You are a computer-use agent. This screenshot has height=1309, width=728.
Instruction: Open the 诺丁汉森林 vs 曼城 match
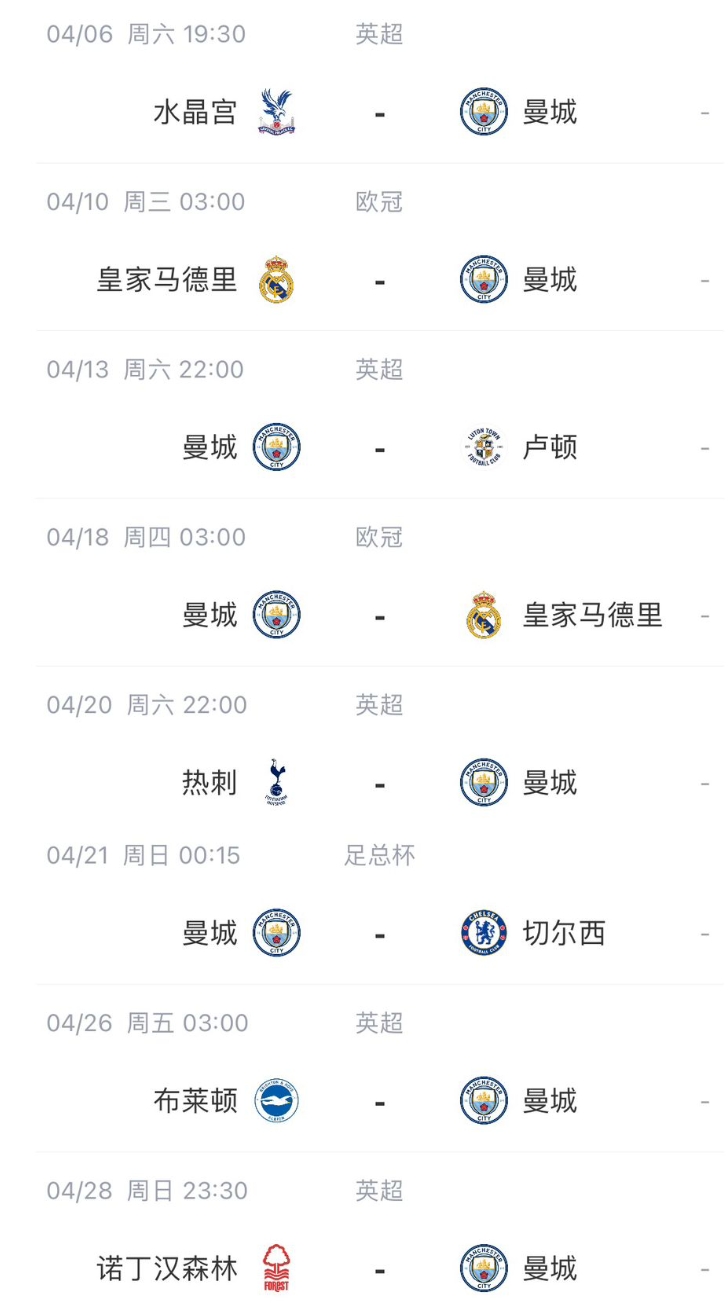coord(380,1269)
